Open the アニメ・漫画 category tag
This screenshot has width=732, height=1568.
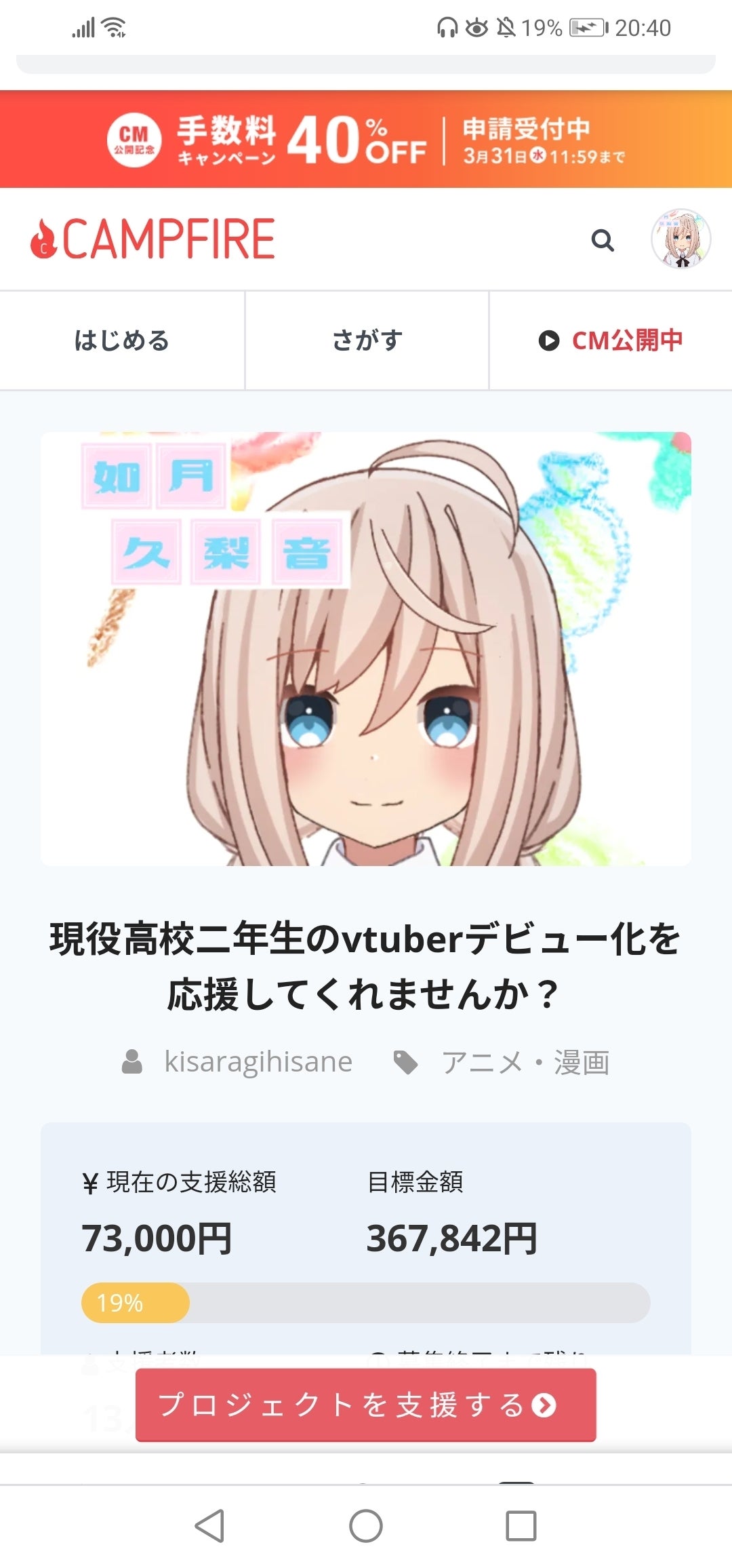point(525,1062)
